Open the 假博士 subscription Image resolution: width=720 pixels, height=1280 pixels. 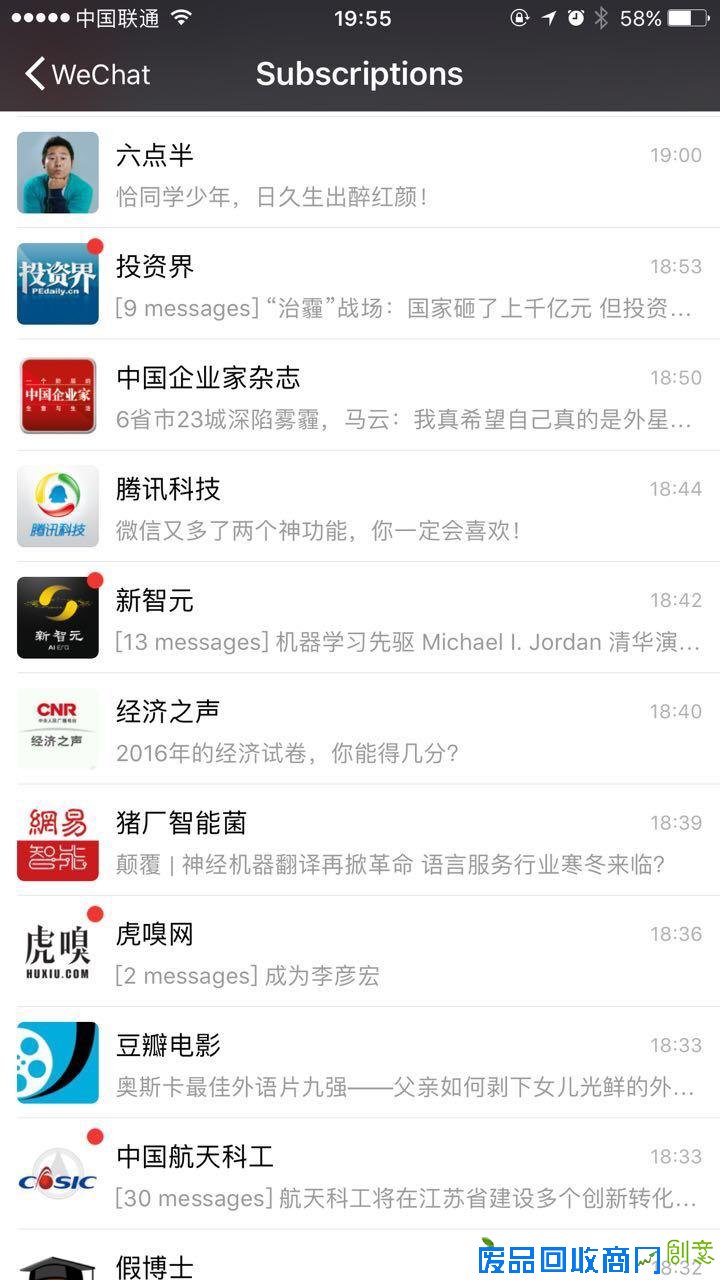tap(300, 1262)
